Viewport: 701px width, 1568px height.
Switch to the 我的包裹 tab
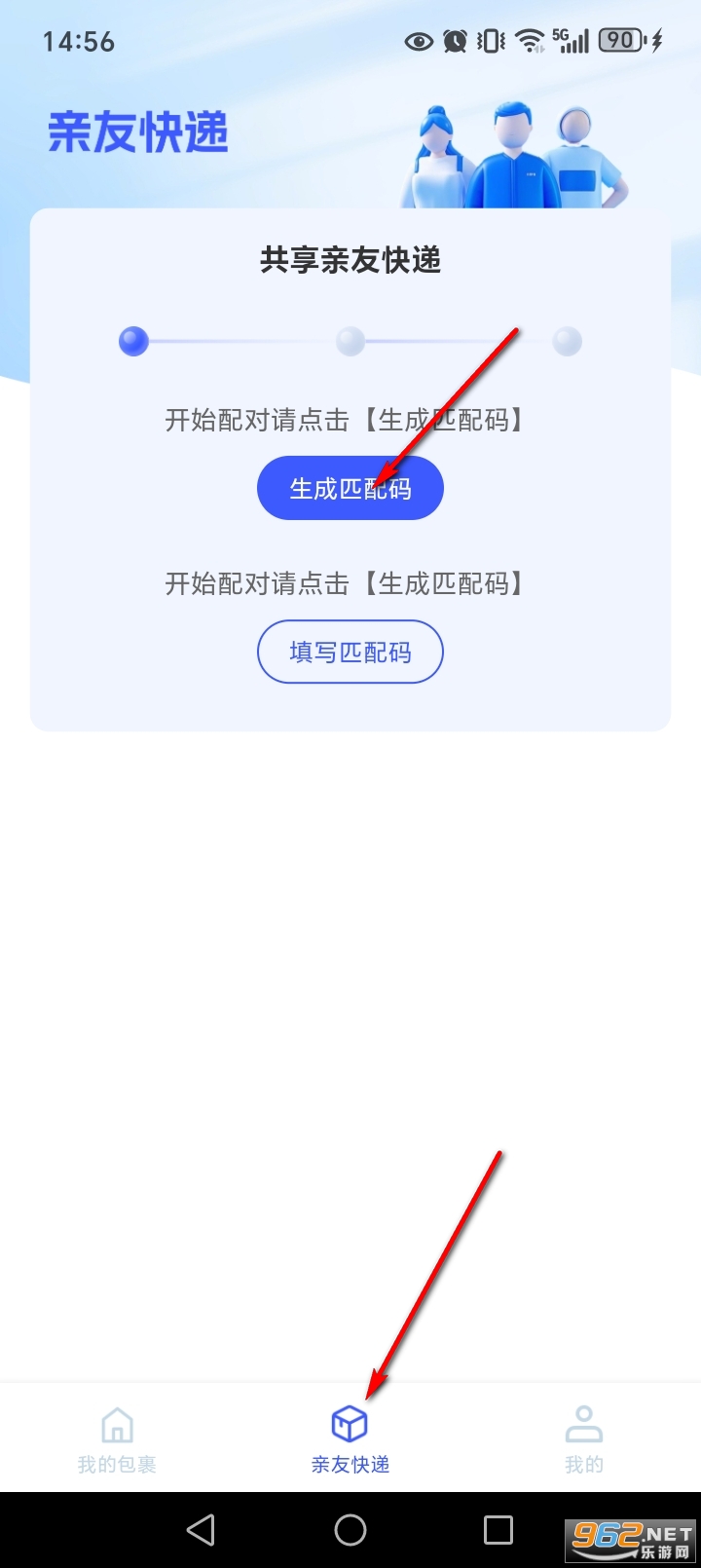(x=117, y=1439)
